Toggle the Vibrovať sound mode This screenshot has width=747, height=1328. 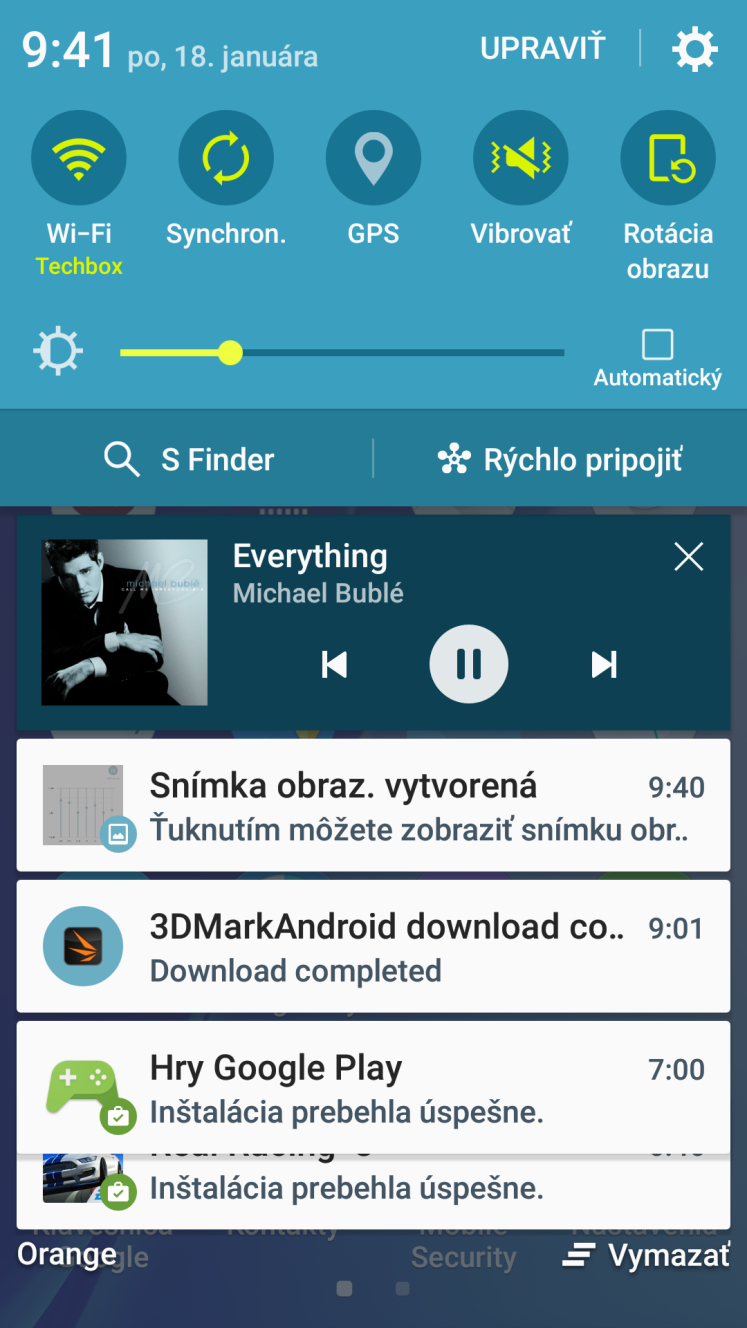tap(520, 158)
